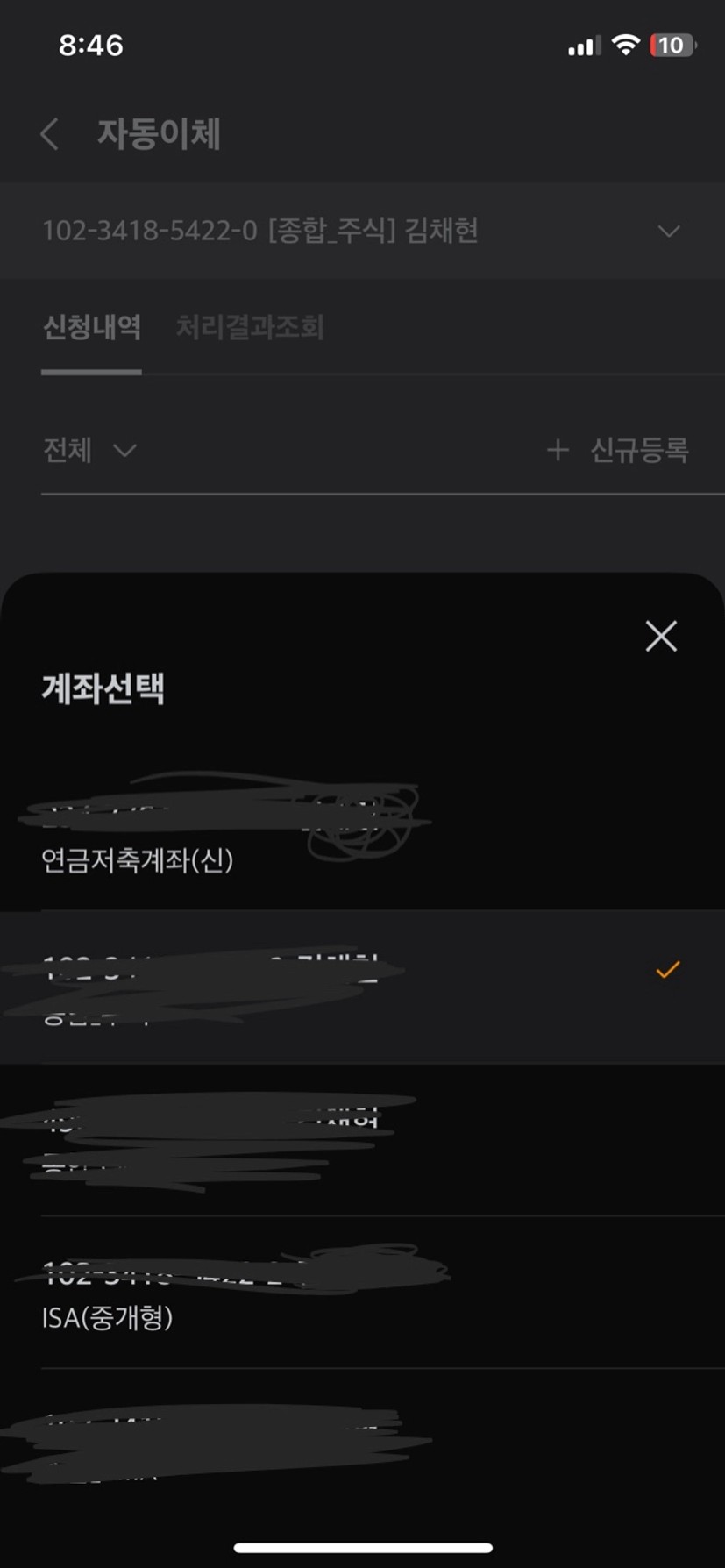
Task: Select the ISA(중개형) account
Action: (x=362, y=1293)
